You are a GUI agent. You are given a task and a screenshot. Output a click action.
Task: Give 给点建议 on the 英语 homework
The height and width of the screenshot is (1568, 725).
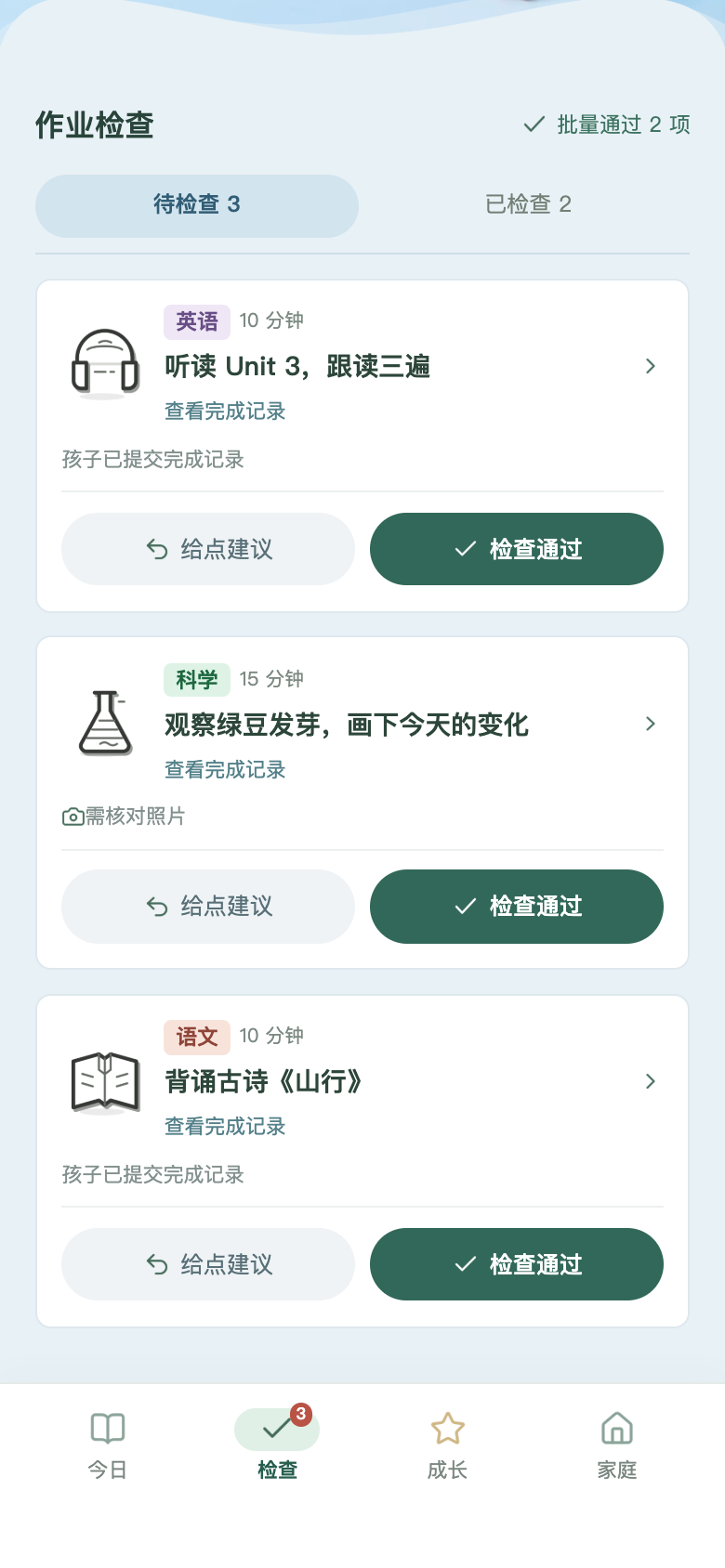point(208,549)
